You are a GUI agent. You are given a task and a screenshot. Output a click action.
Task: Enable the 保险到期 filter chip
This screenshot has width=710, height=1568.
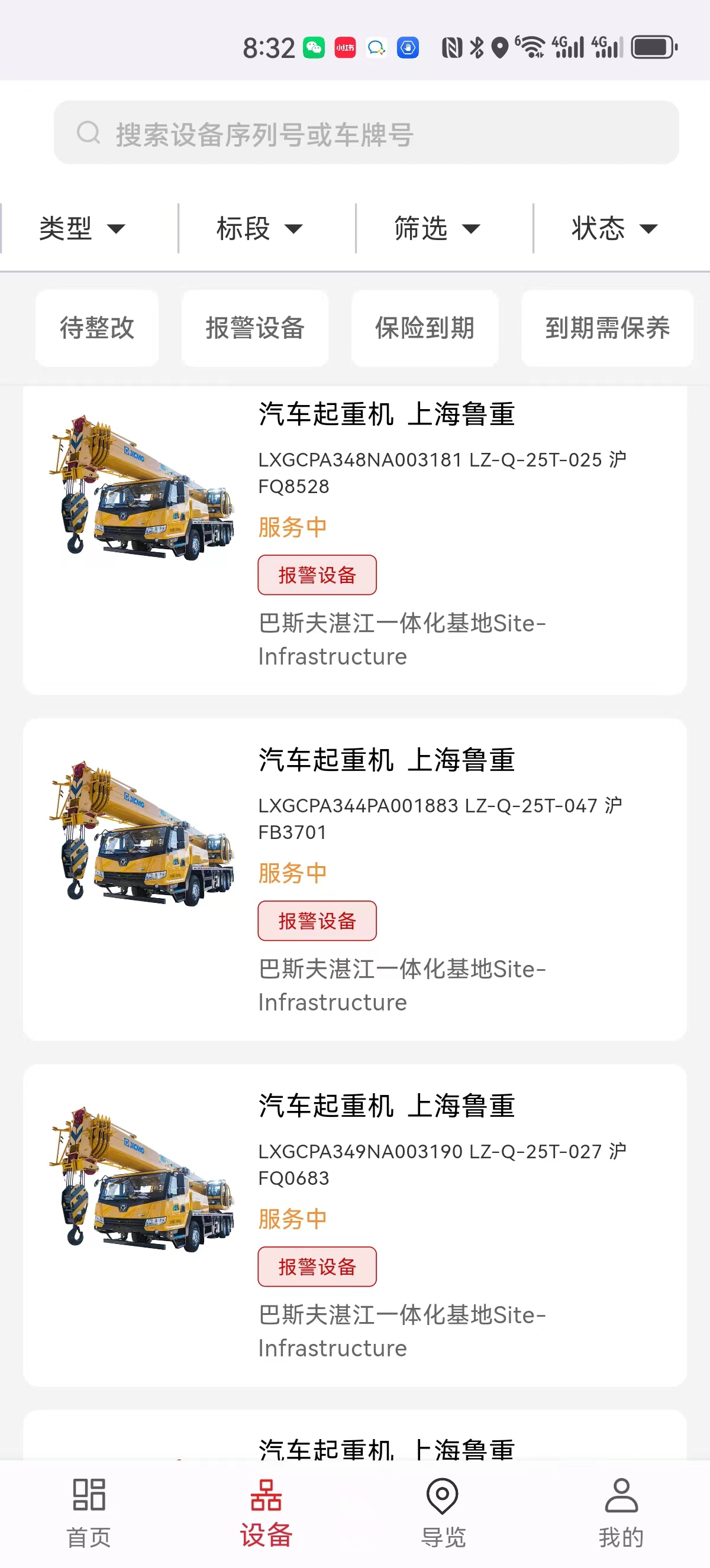click(x=424, y=328)
